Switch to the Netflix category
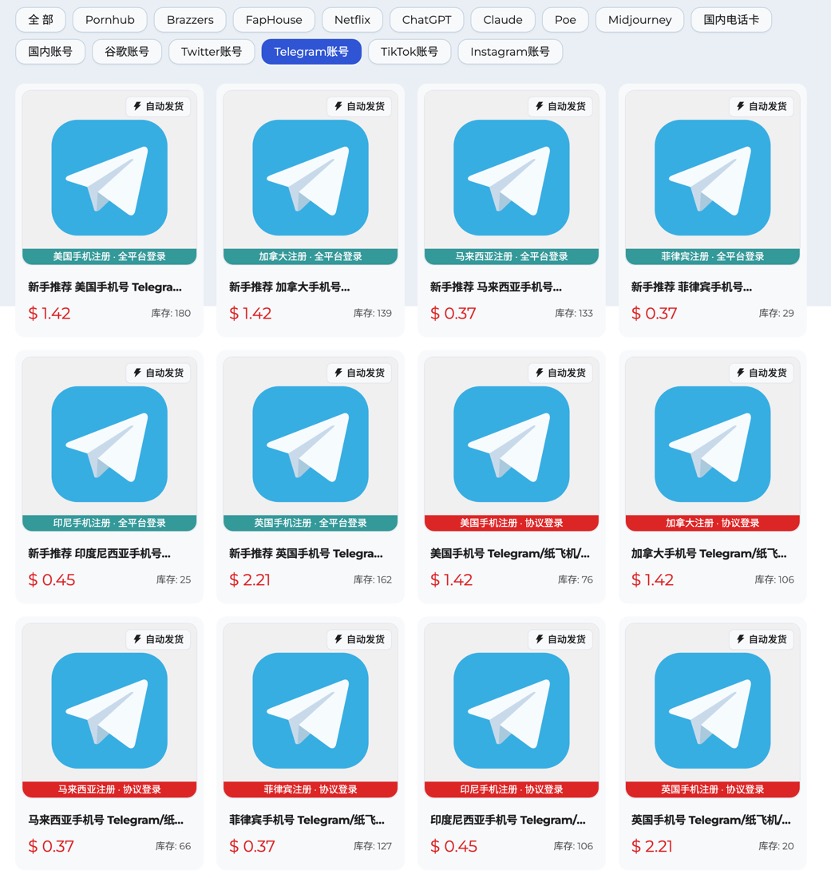 (x=352, y=20)
